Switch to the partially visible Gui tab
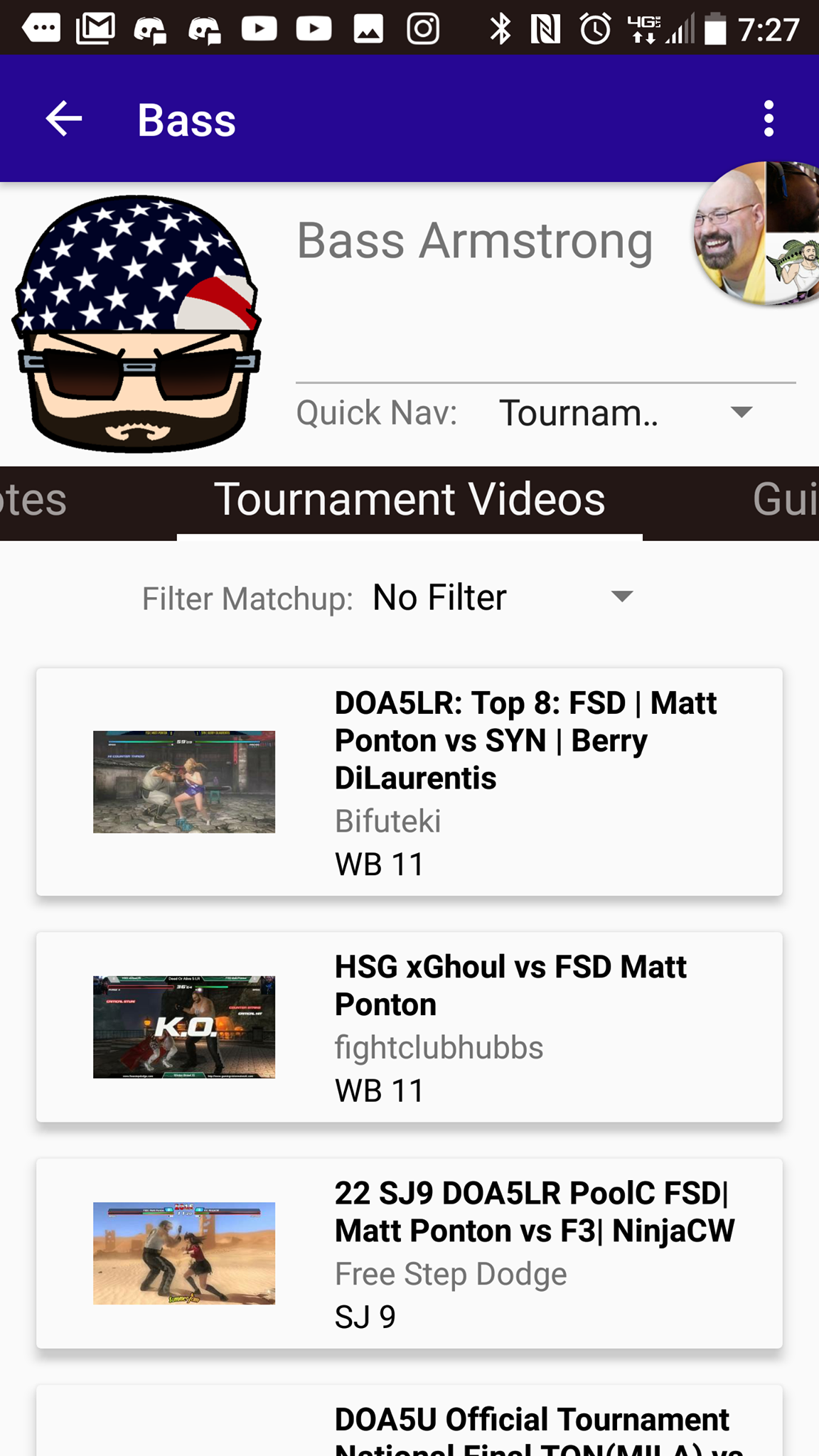The image size is (819, 1456). [x=785, y=500]
